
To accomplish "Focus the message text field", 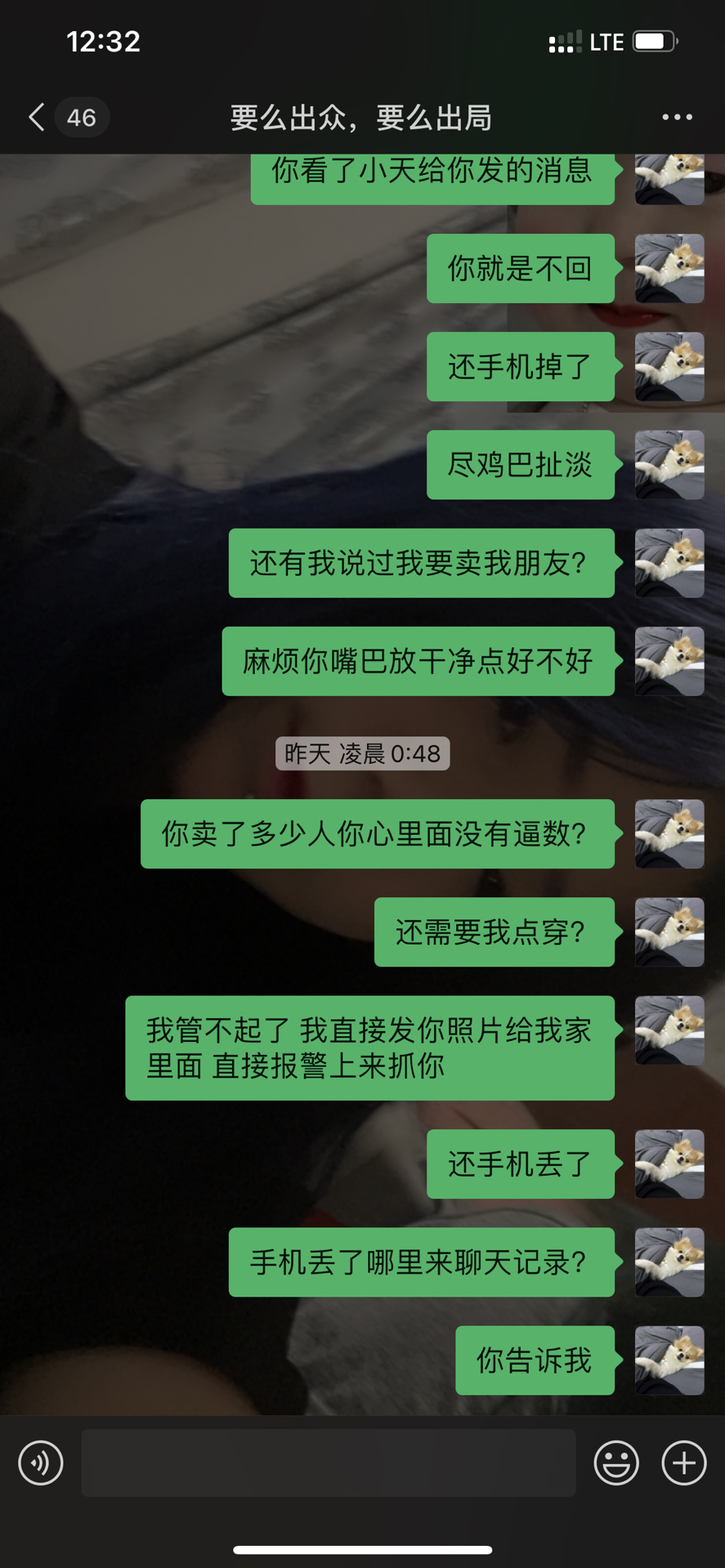I will [328, 1462].
